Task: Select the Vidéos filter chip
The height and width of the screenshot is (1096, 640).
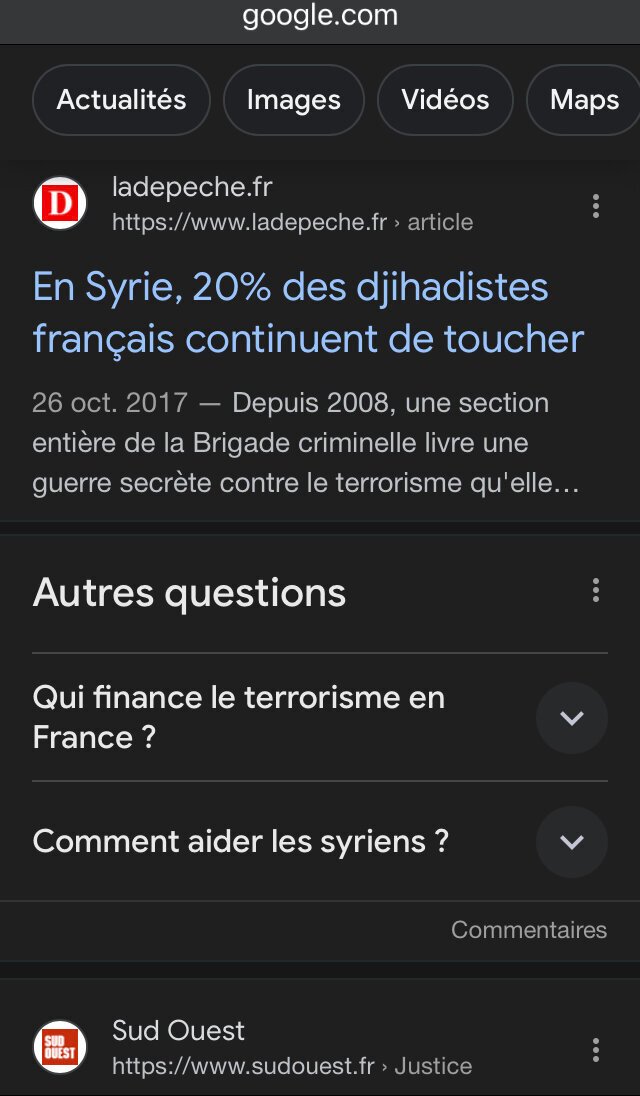Action: coord(445,100)
